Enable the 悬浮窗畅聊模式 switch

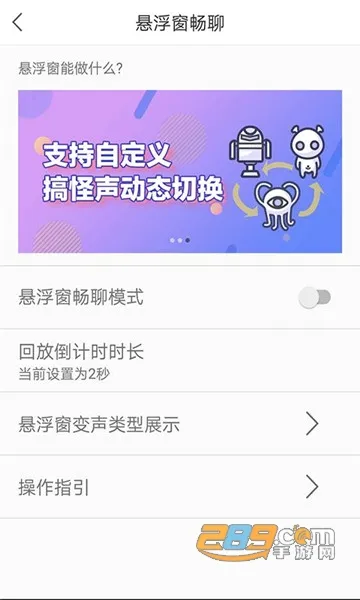(x=314, y=297)
